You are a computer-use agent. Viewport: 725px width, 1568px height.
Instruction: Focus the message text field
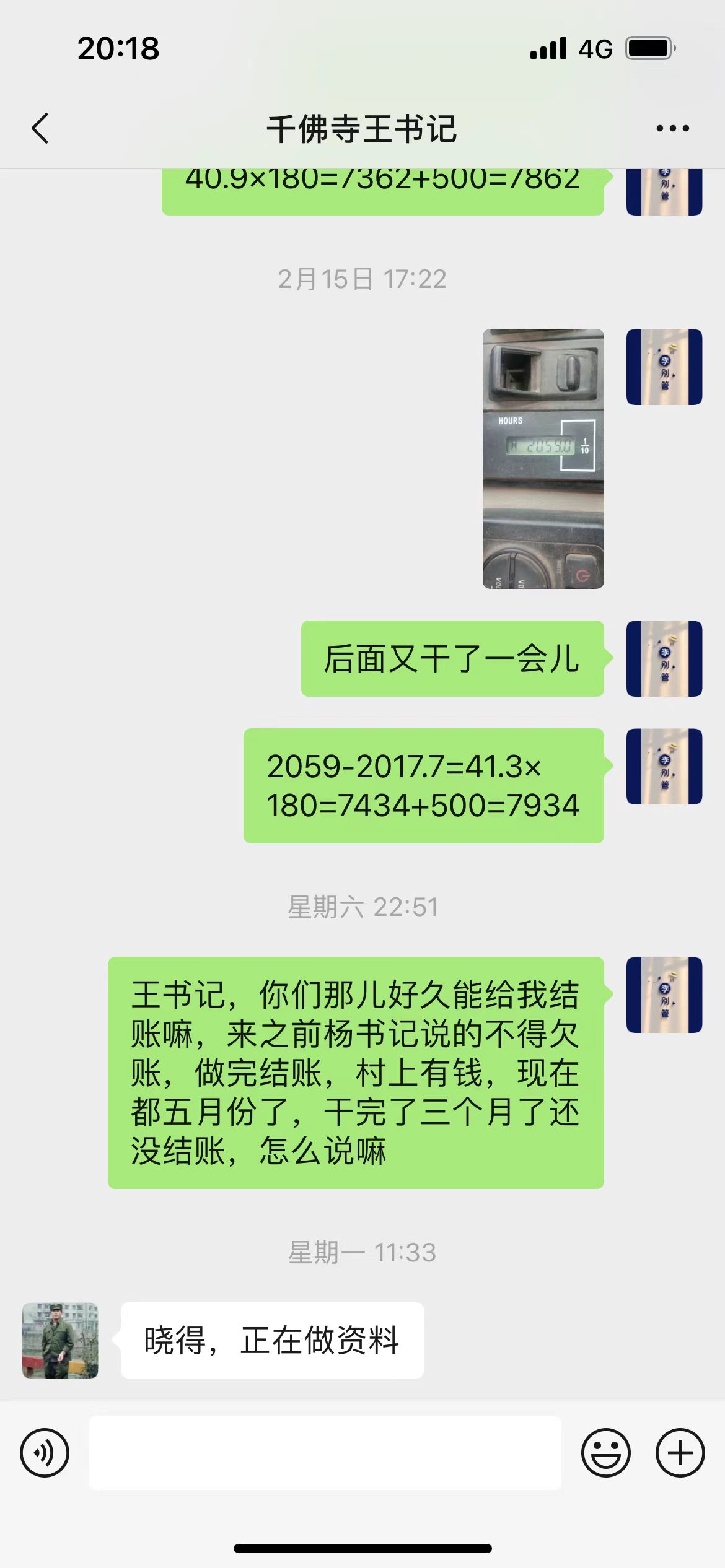325,1453
